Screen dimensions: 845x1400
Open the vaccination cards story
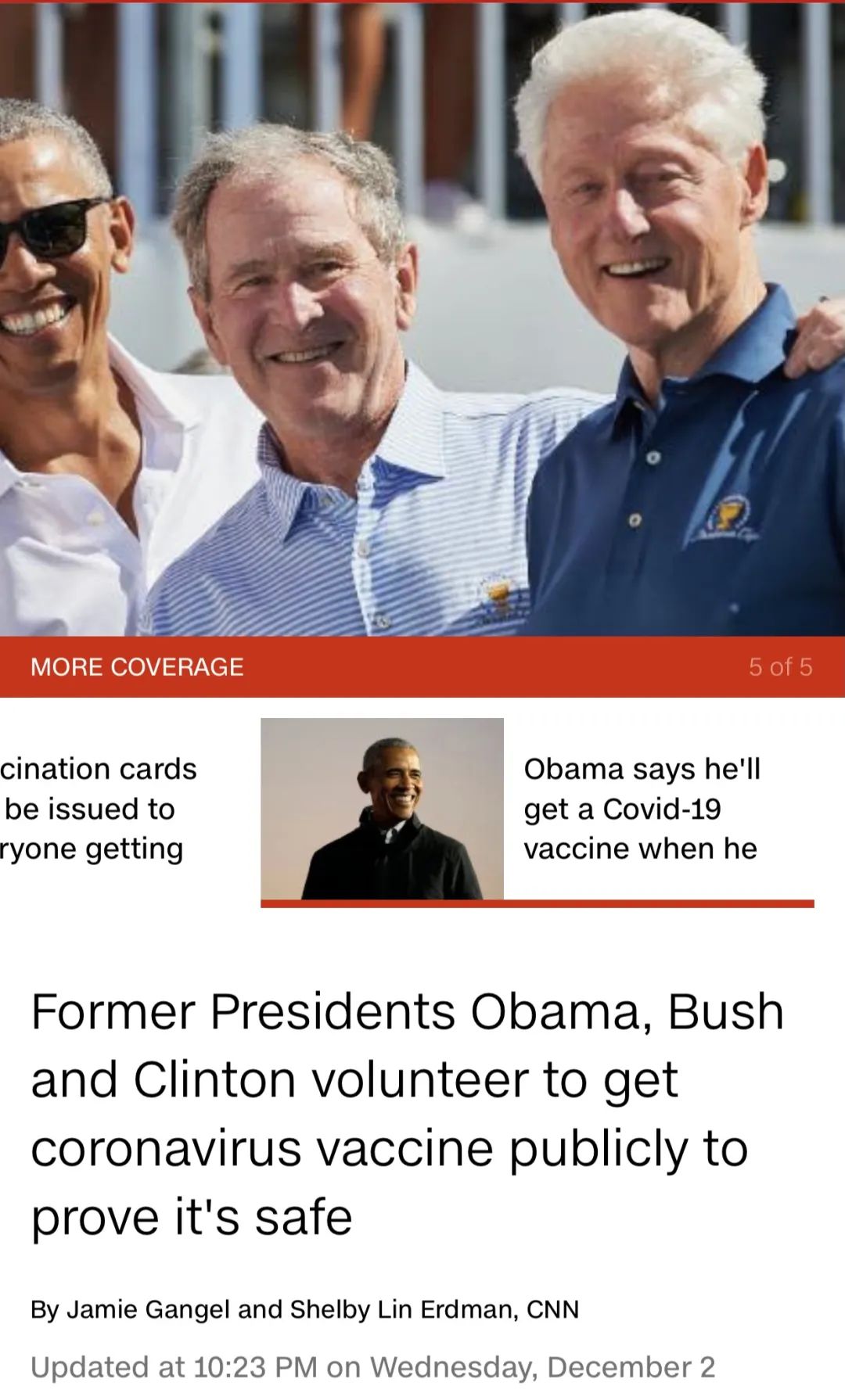(x=98, y=809)
